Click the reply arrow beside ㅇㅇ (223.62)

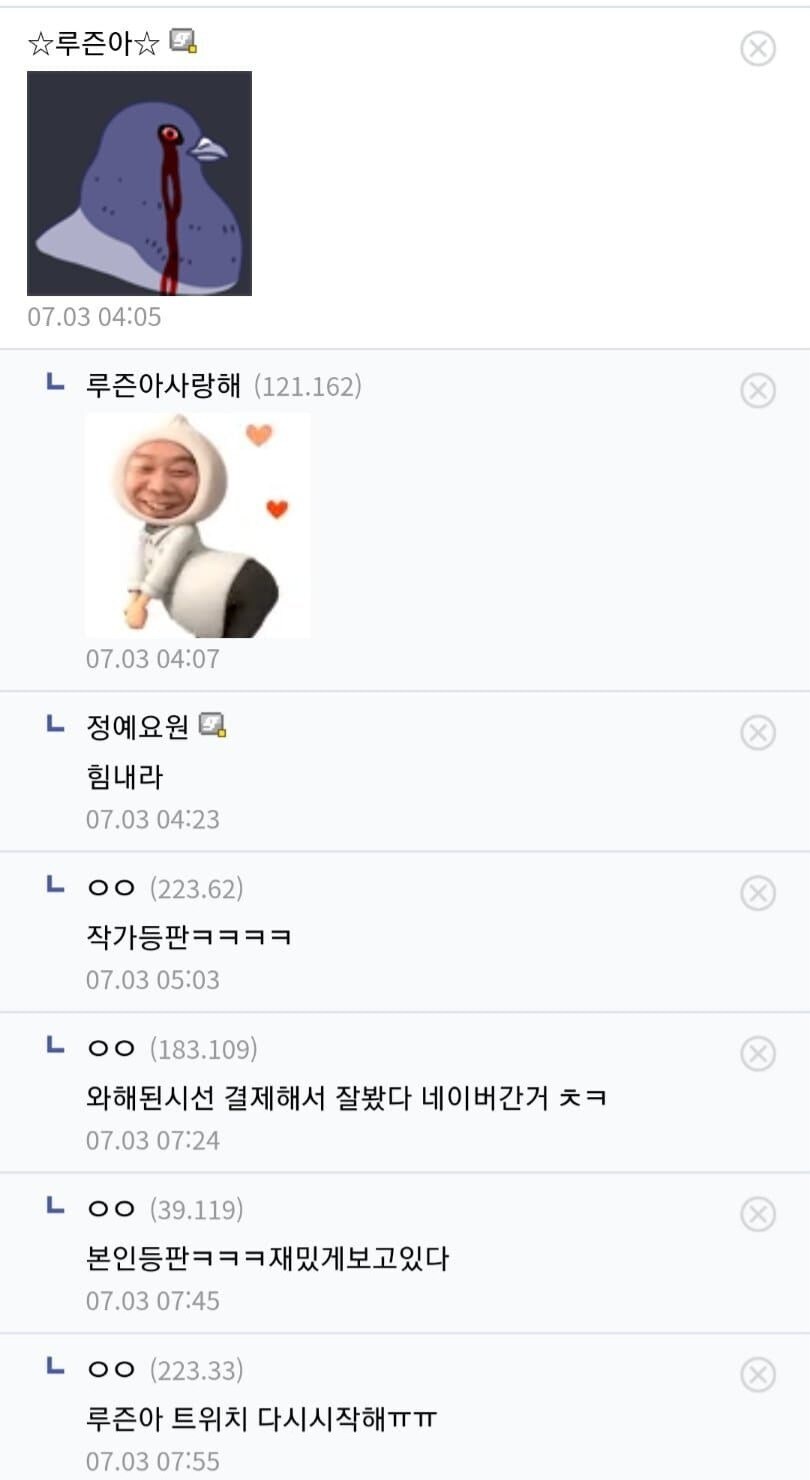(x=56, y=888)
